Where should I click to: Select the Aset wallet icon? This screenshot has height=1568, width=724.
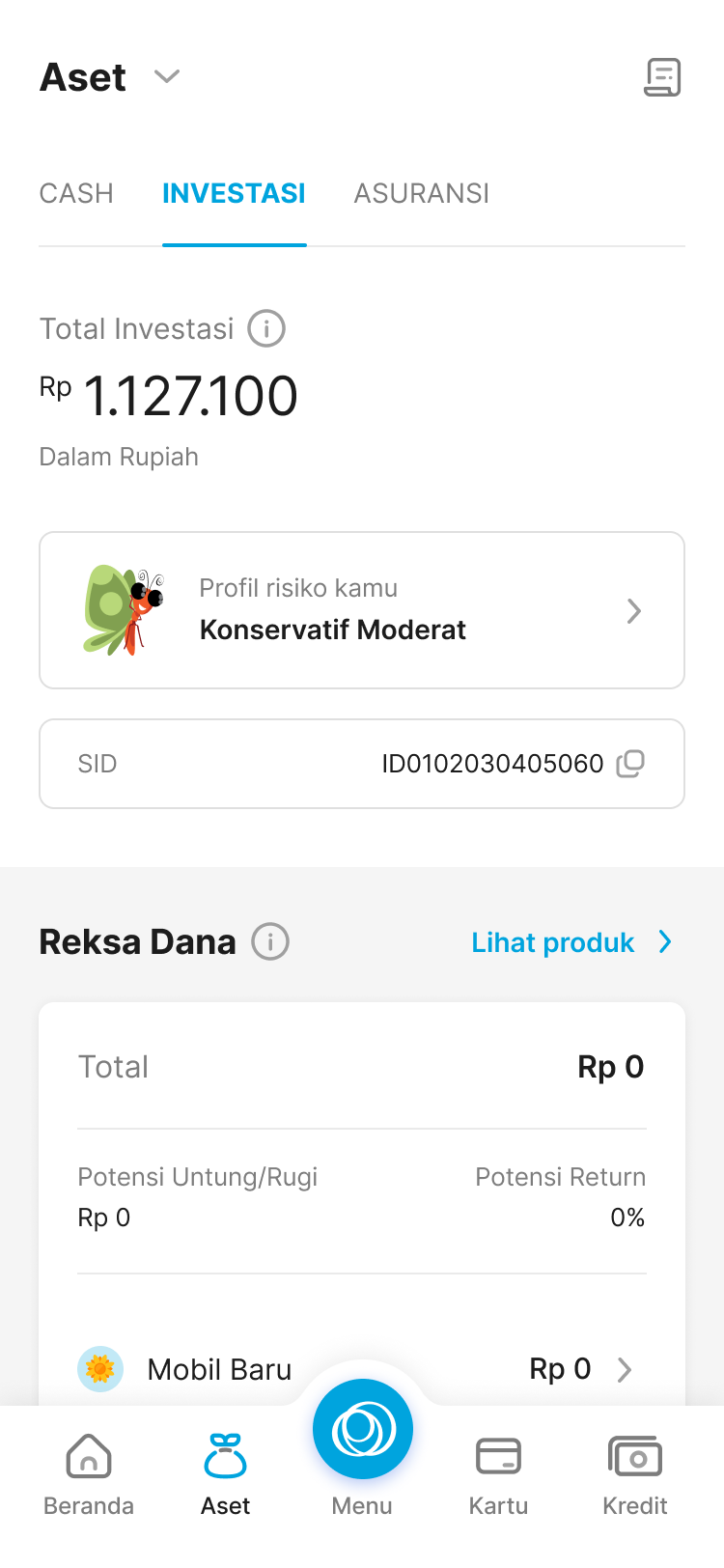225,1451
